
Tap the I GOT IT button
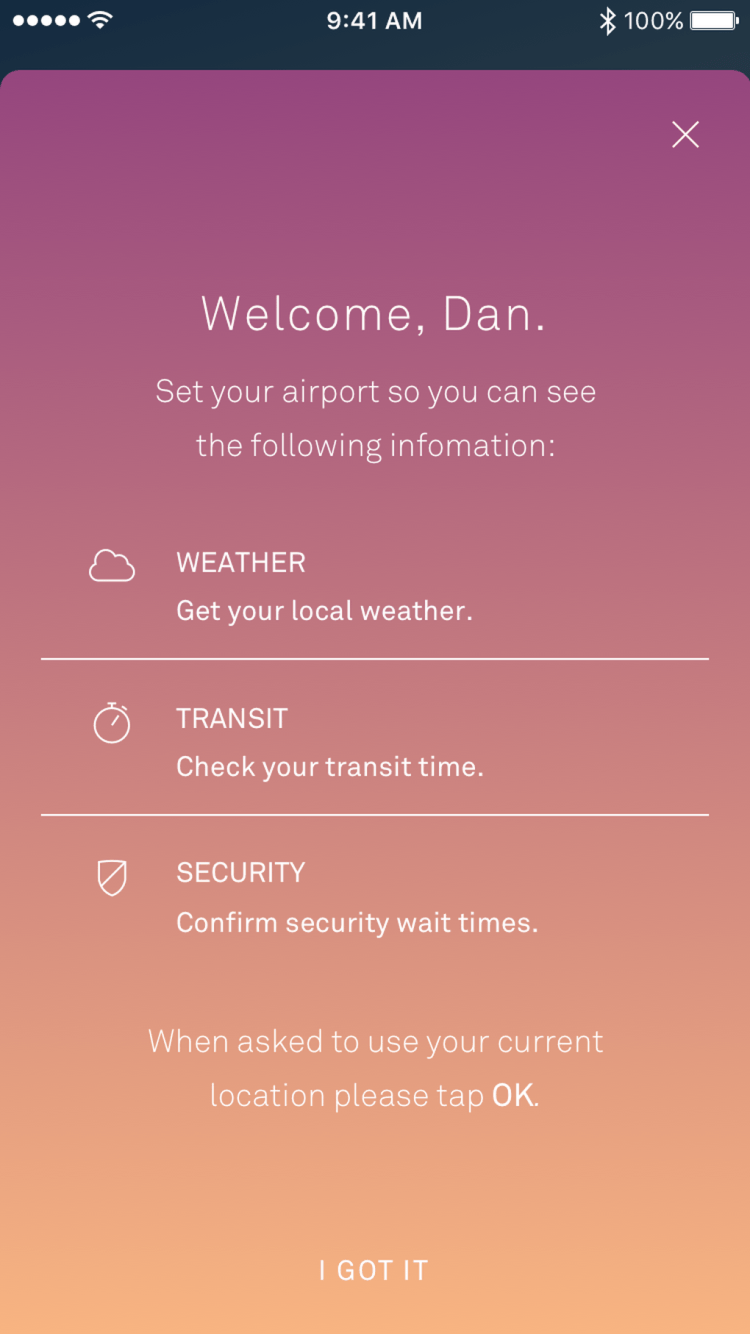click(x=374, y=1269)
